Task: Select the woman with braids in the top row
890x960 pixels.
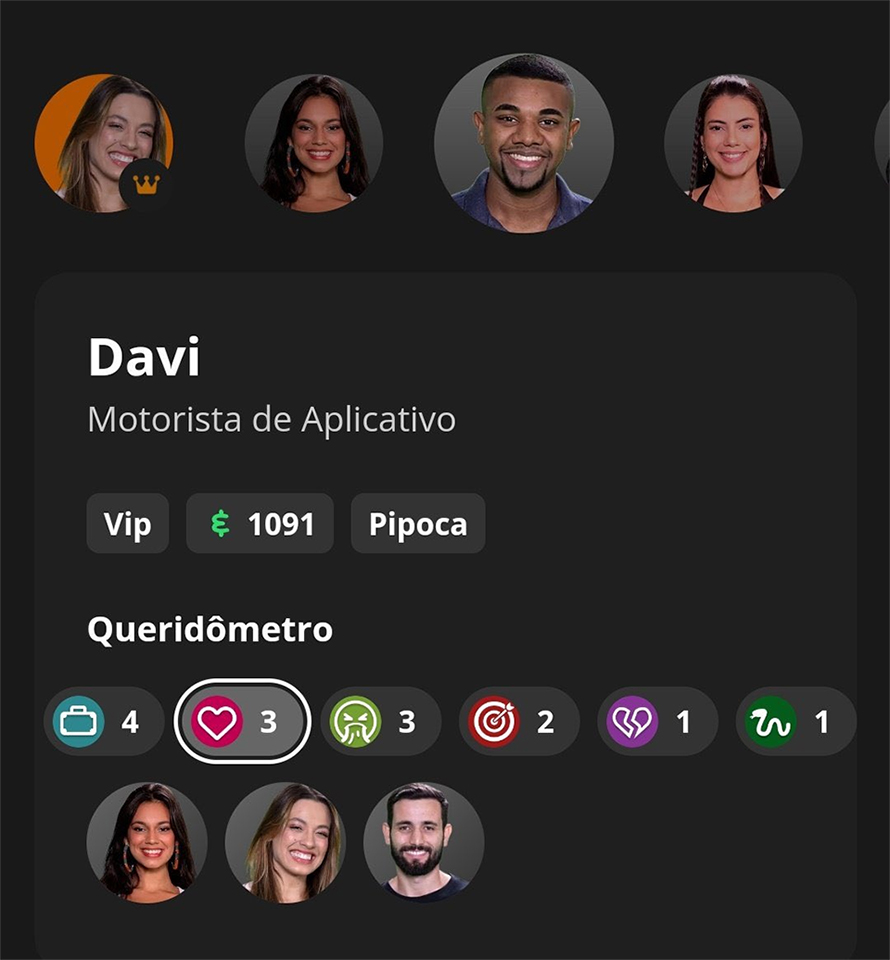Action: (x=733, y=142)
